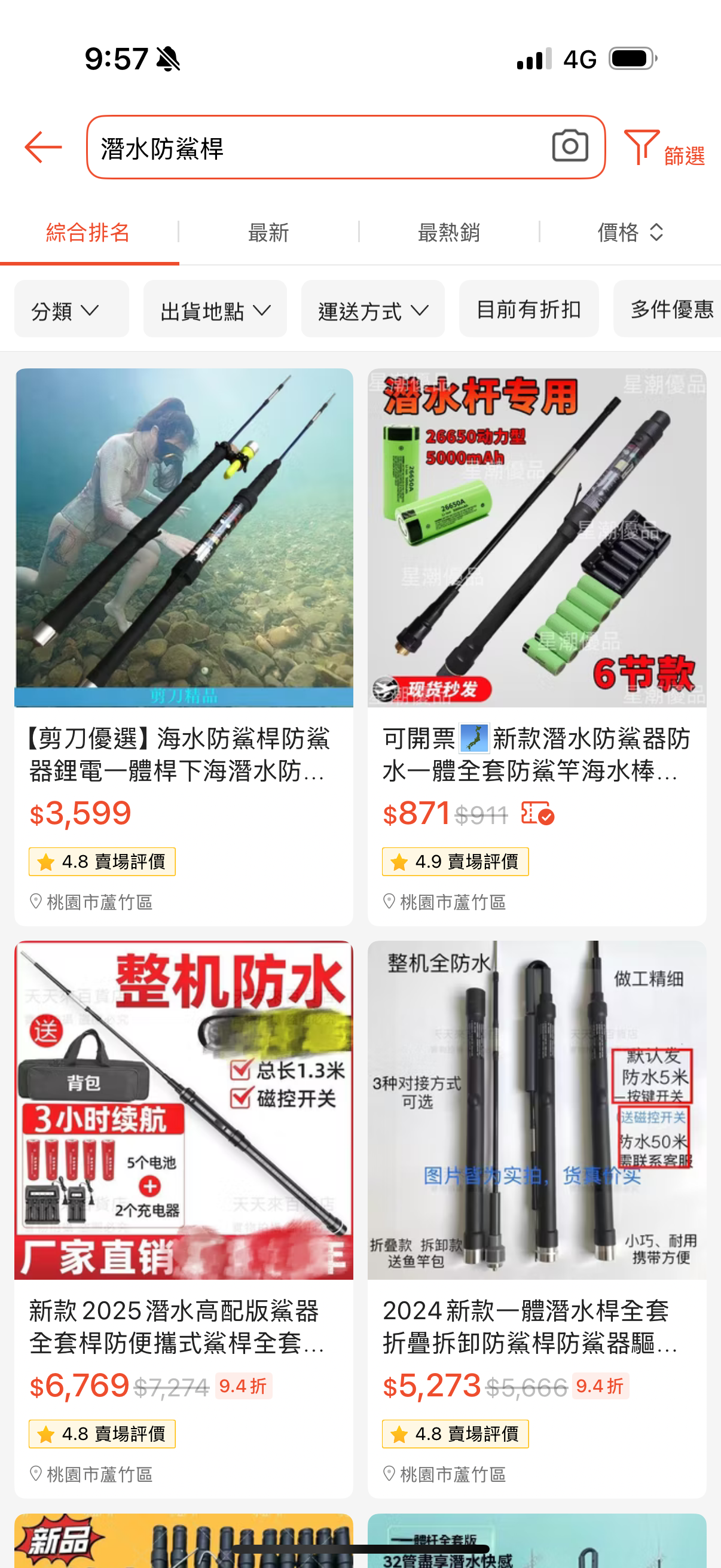The width and height of the screenshot is (721, 1568).
Task: Switch to the 綜合排名 tab
Action: (88, 233)
